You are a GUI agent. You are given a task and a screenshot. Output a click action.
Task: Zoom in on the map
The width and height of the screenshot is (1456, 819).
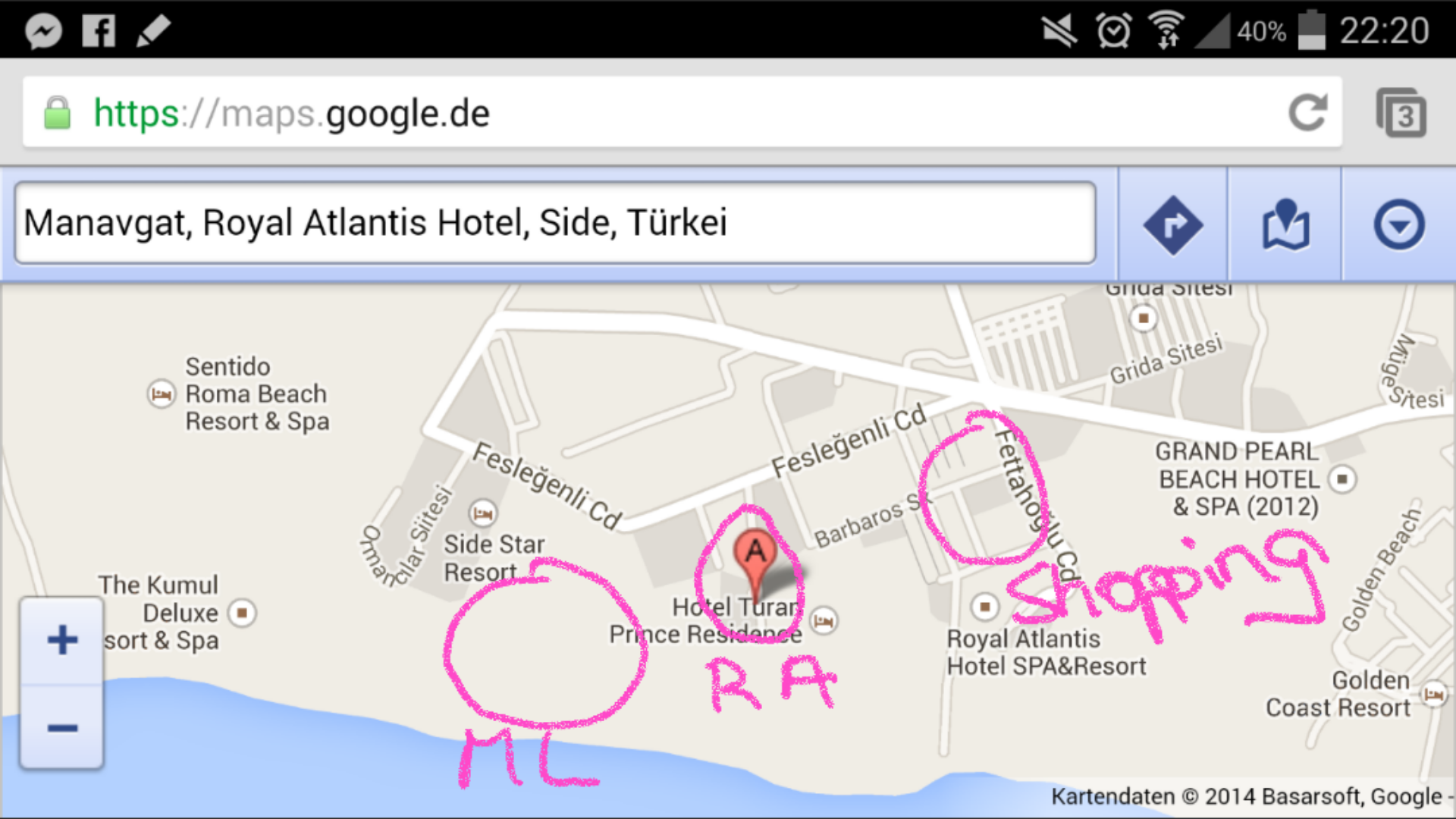point(62,641)
